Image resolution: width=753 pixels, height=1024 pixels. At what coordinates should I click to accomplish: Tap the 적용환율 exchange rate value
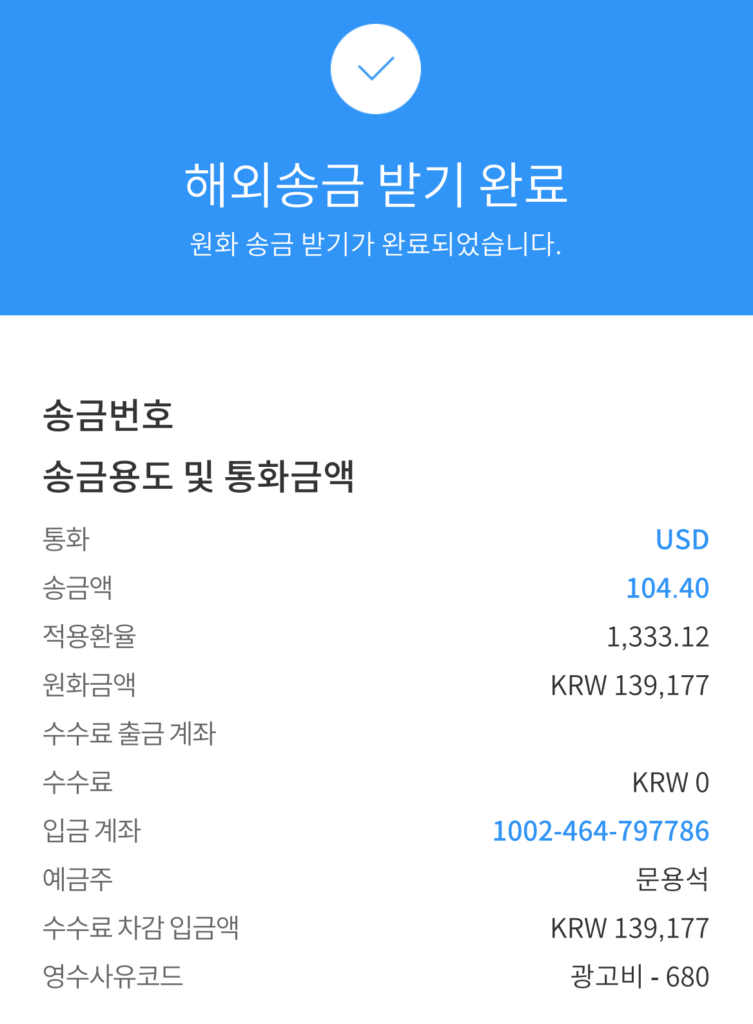click(664, 636)
